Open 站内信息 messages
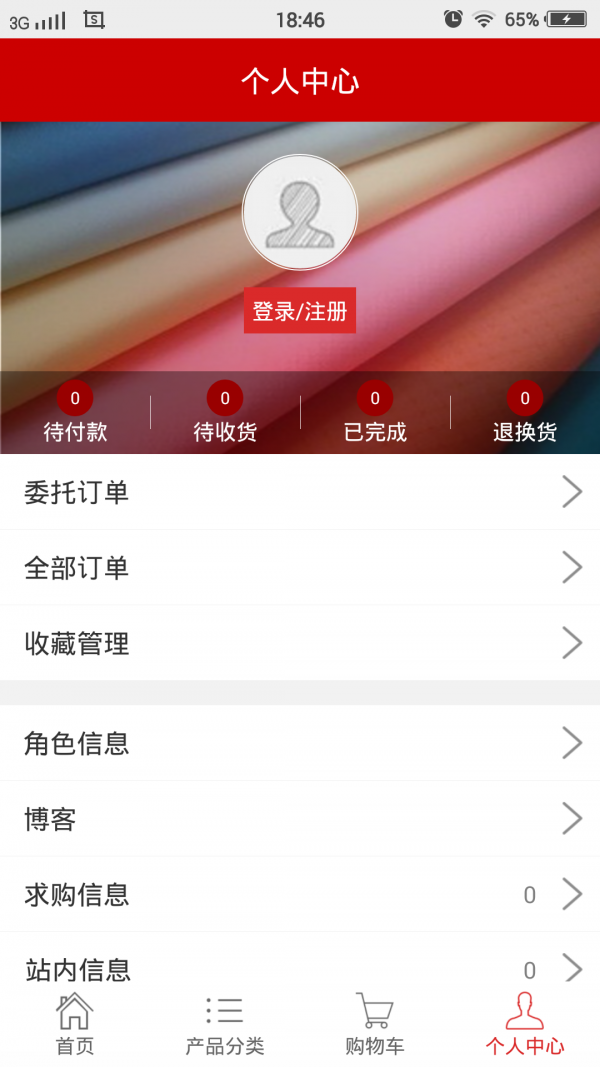Image resolution: width=600 pixels, height=1067 pixels. [300, 964]
